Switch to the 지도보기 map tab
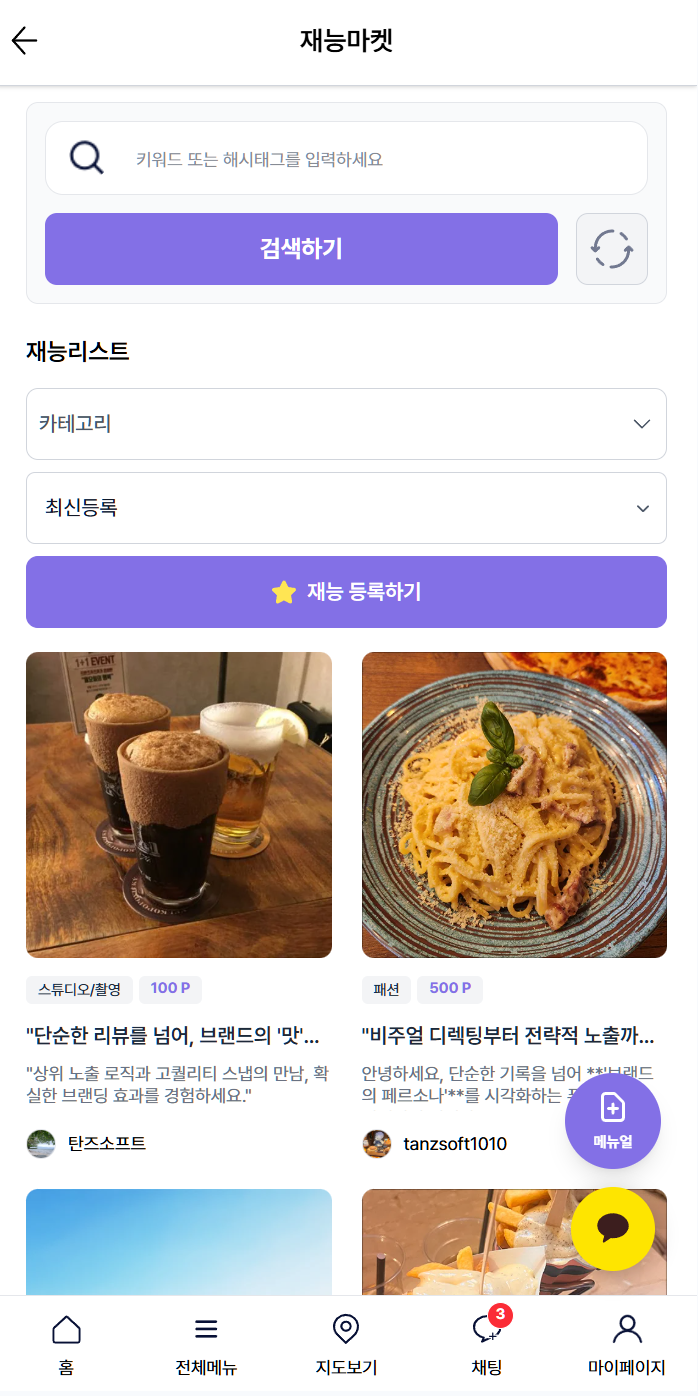Screen dimensions: 698x1396 (346, 1345)
